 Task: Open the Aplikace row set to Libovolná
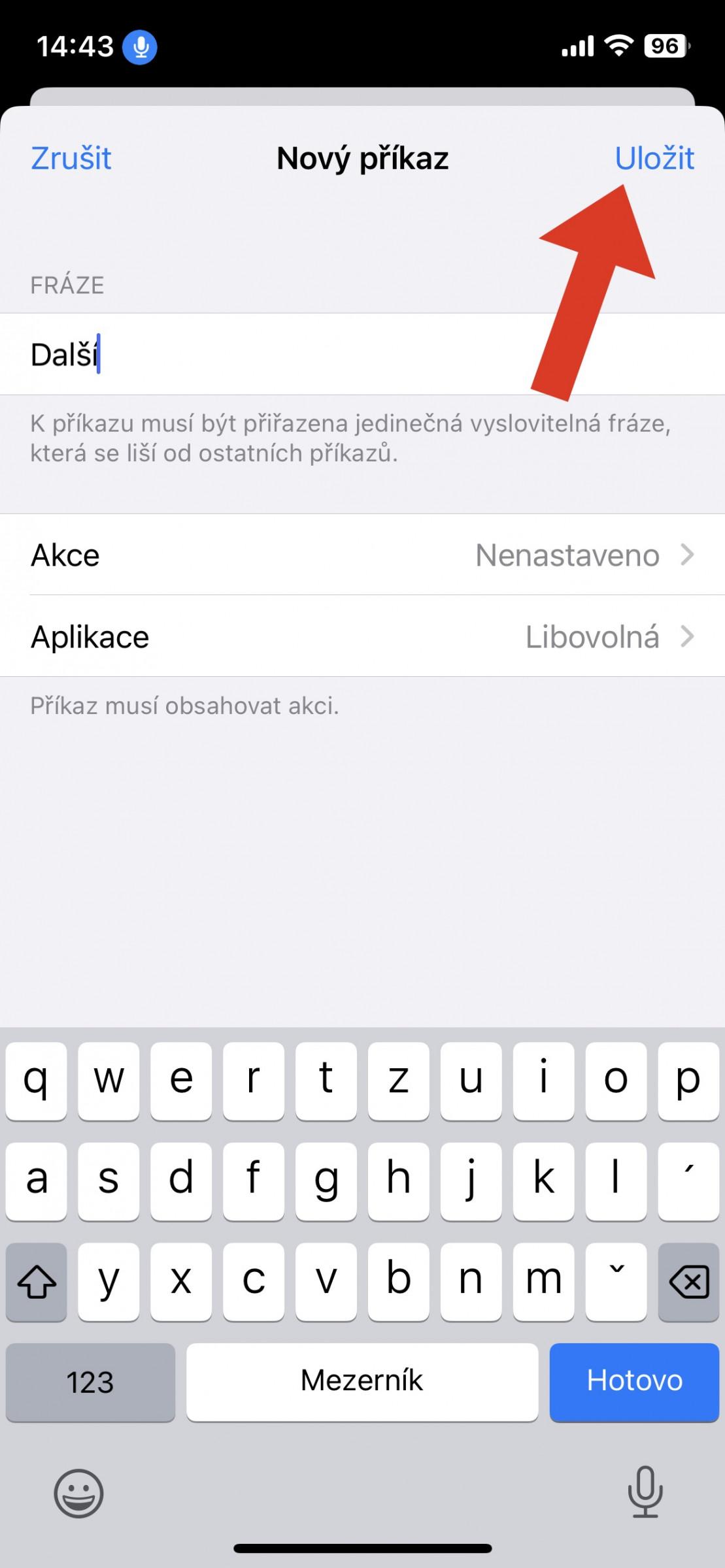click(x=362, y=636)
